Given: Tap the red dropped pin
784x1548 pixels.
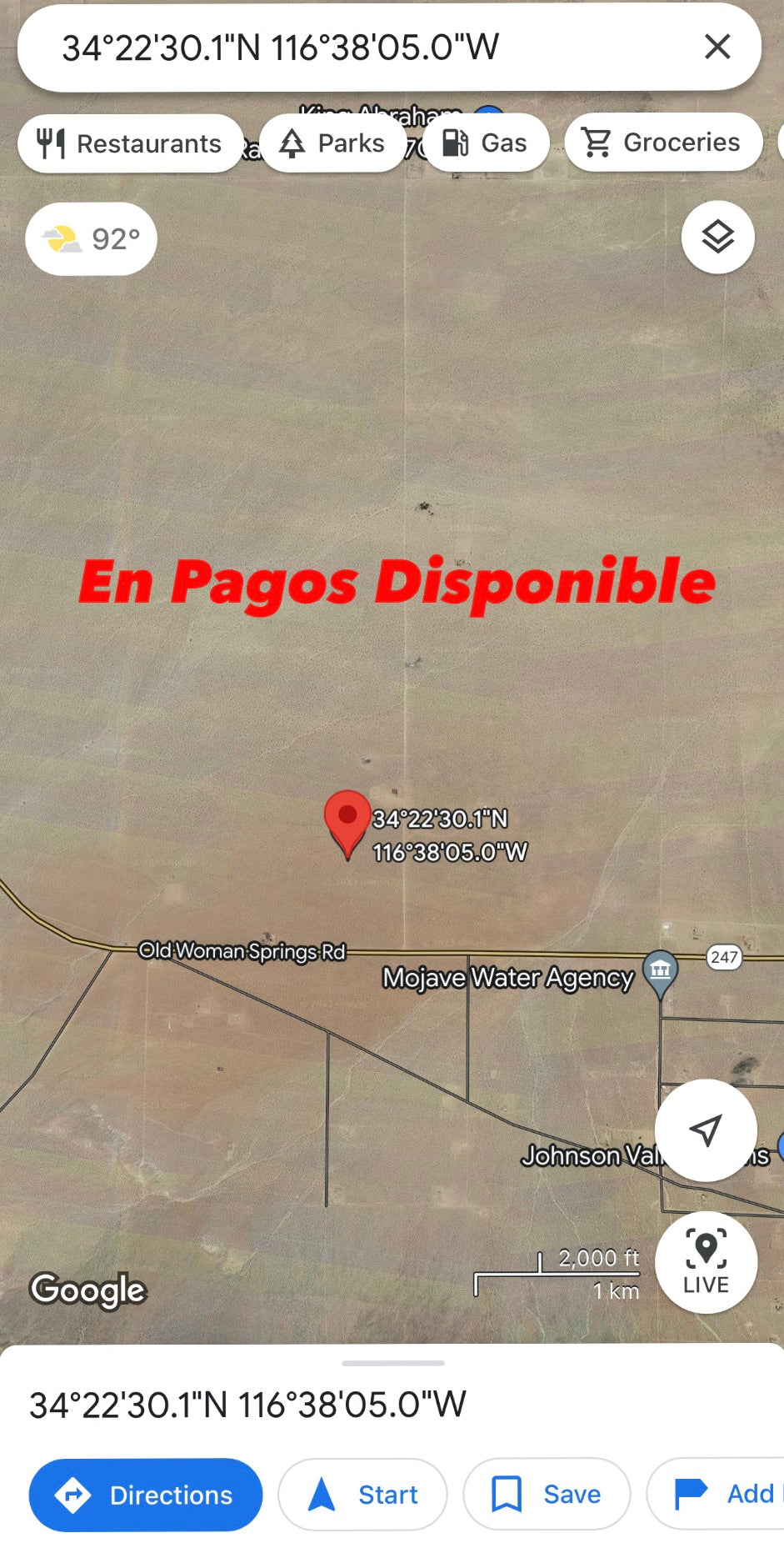Looking at the screenshot, I should coord(347,820).
